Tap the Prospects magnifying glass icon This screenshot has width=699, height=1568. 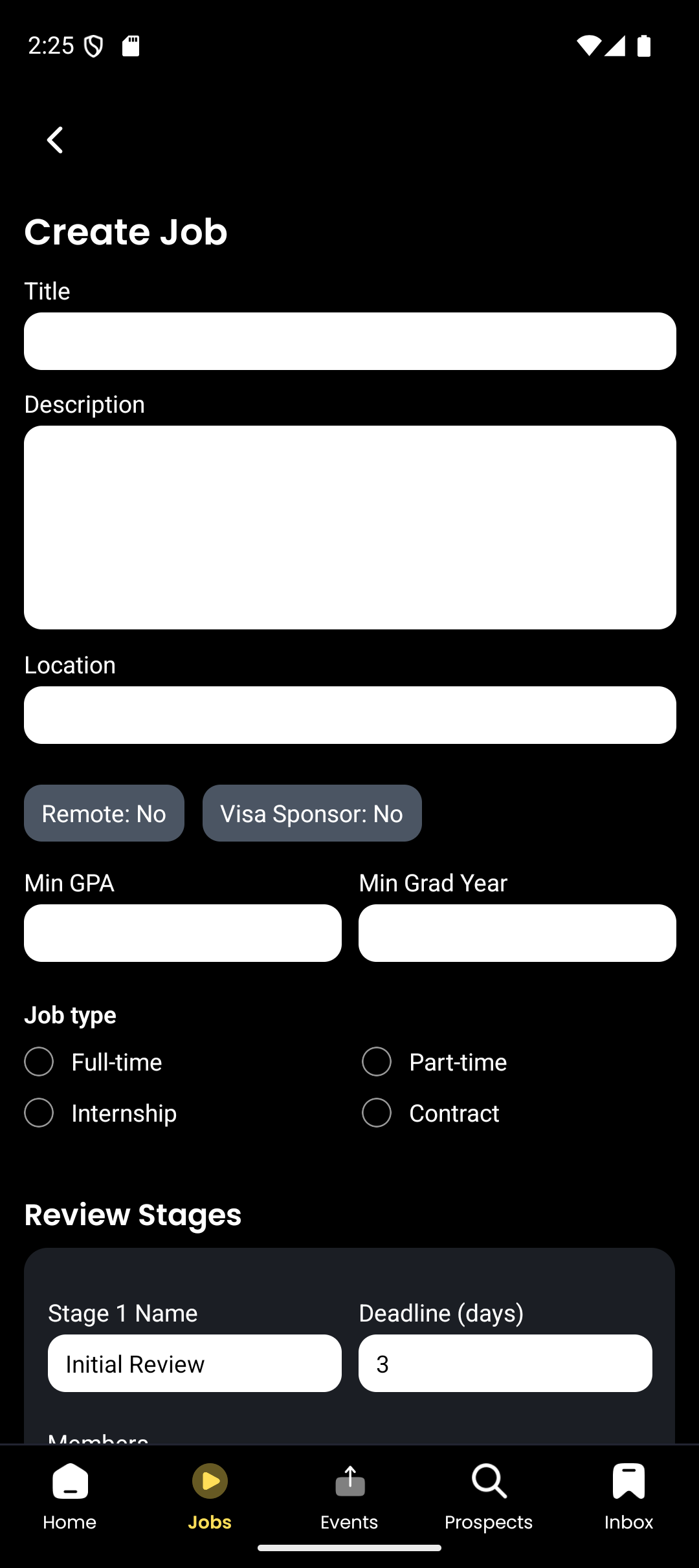pyautogui.click(x=489, y=1481)
